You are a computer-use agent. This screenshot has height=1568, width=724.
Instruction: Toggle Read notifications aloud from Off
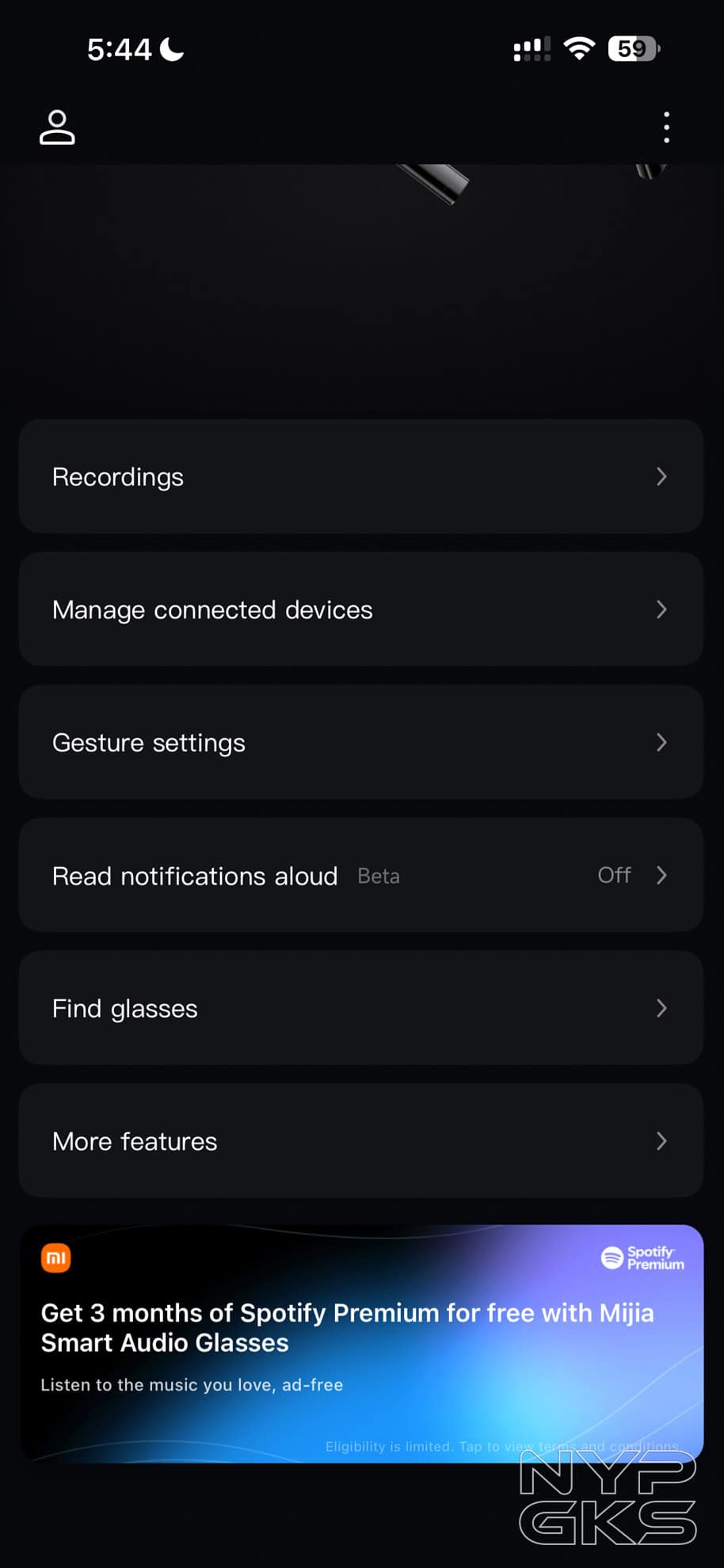click(614, 875)
